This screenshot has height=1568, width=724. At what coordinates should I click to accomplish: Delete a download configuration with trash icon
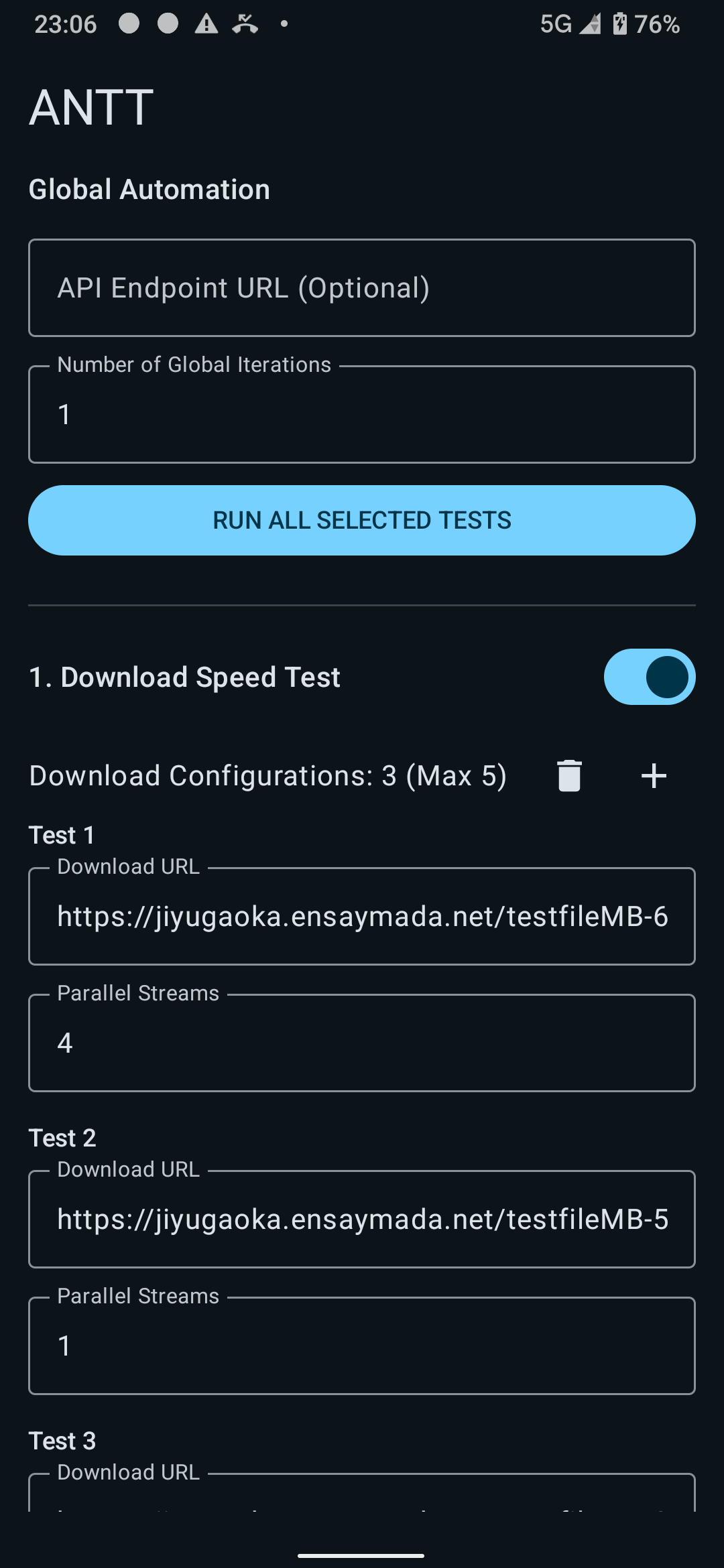pyautogui.click(x=569, y=776)
